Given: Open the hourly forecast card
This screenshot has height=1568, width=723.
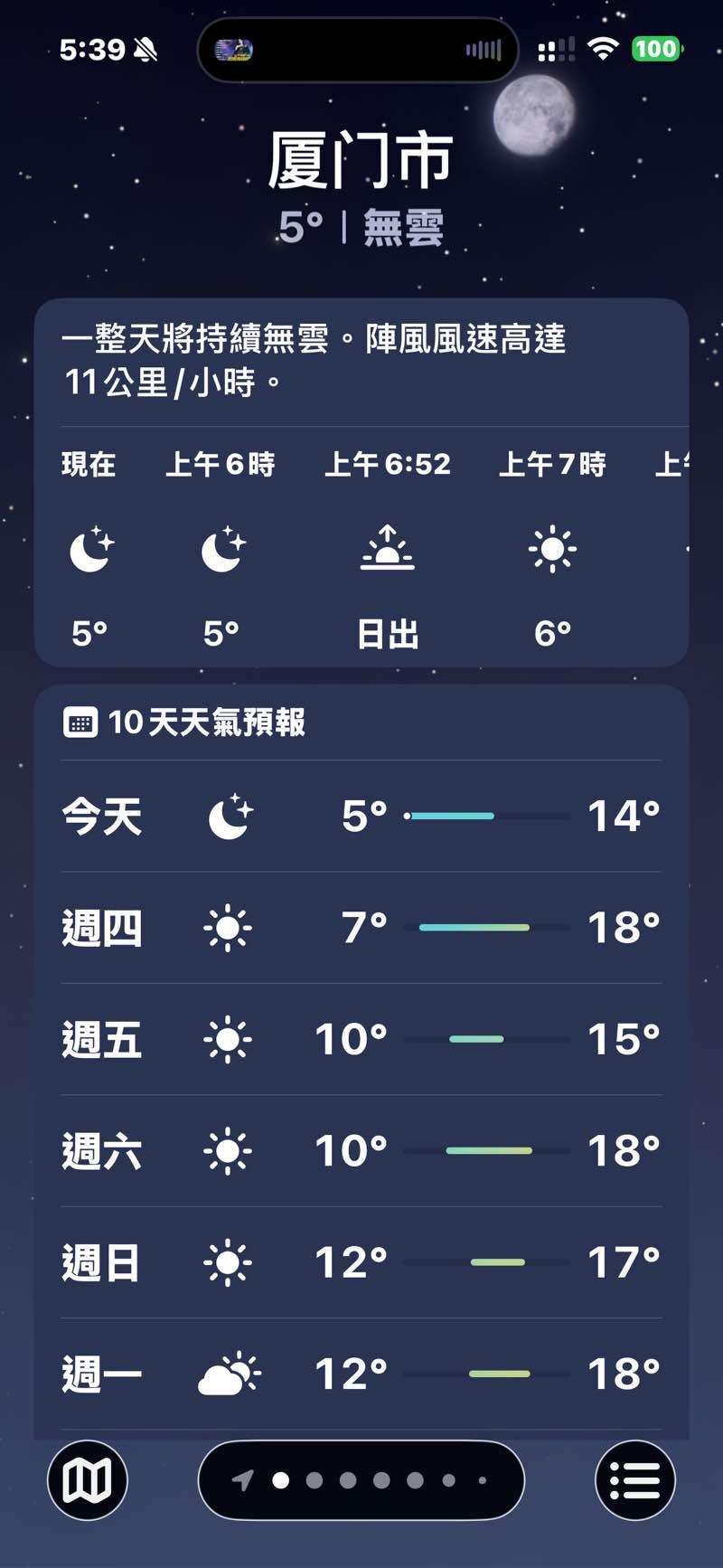Looking at the screenshot, I should (361, 546).
